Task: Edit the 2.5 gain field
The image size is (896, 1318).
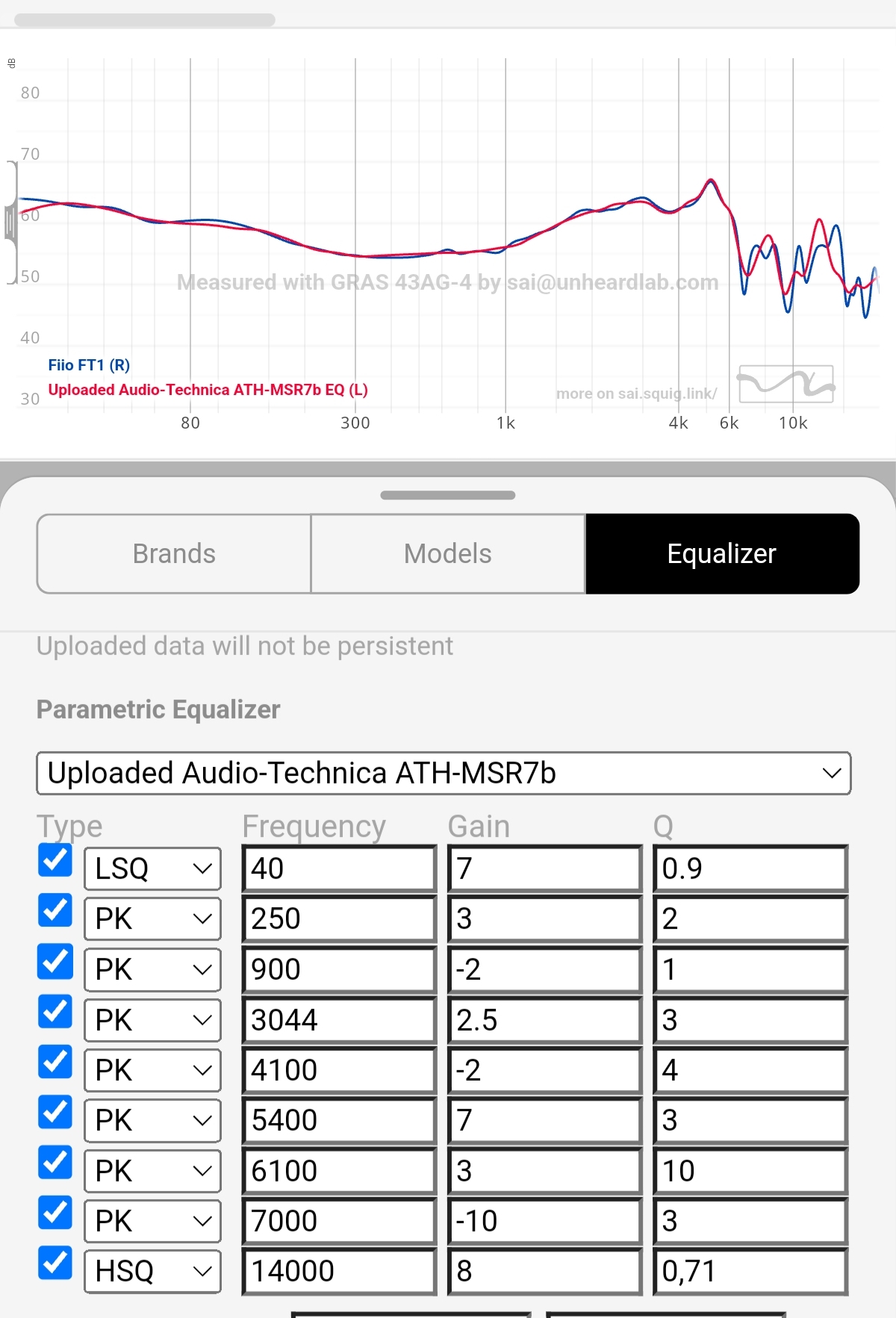Action: click(x=545, y=1020)
